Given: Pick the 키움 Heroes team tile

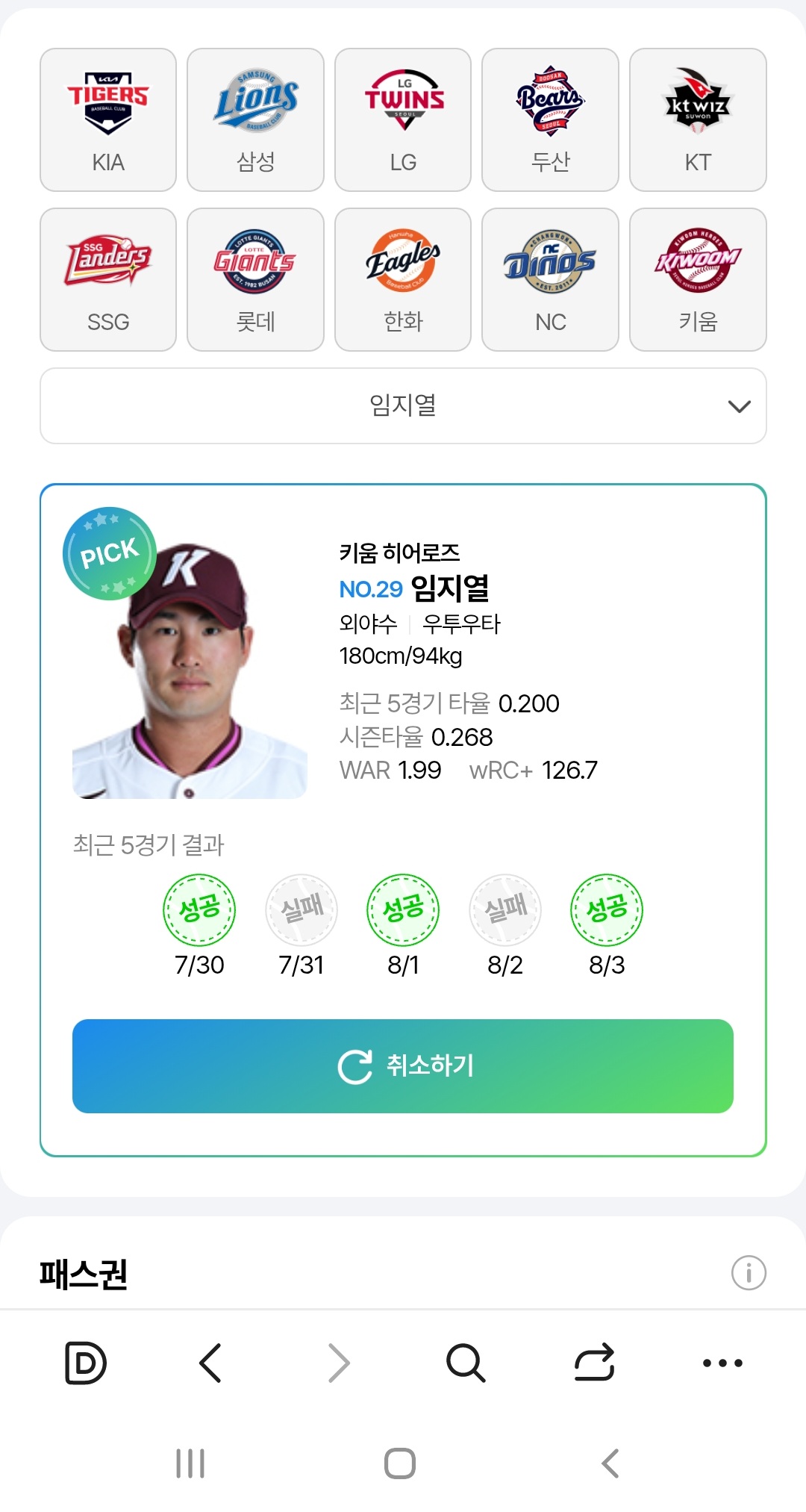Looking at the screenshot, I should (x=698, y=280).
